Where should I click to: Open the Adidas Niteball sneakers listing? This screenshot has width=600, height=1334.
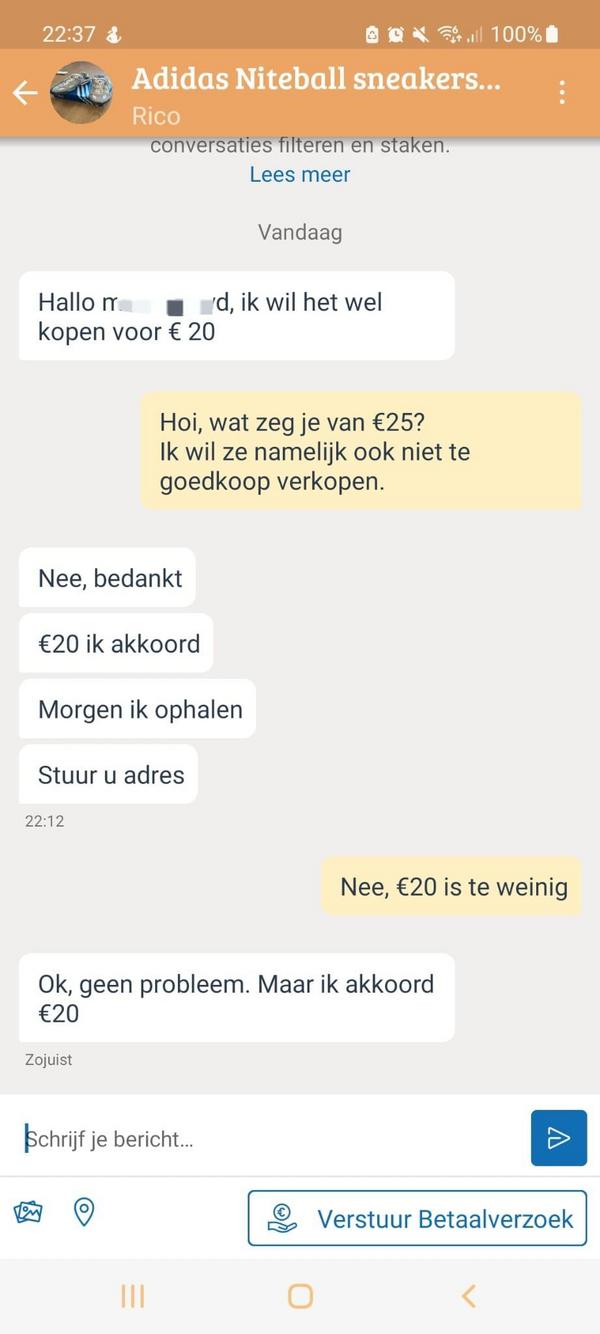(x=315, y=79)
